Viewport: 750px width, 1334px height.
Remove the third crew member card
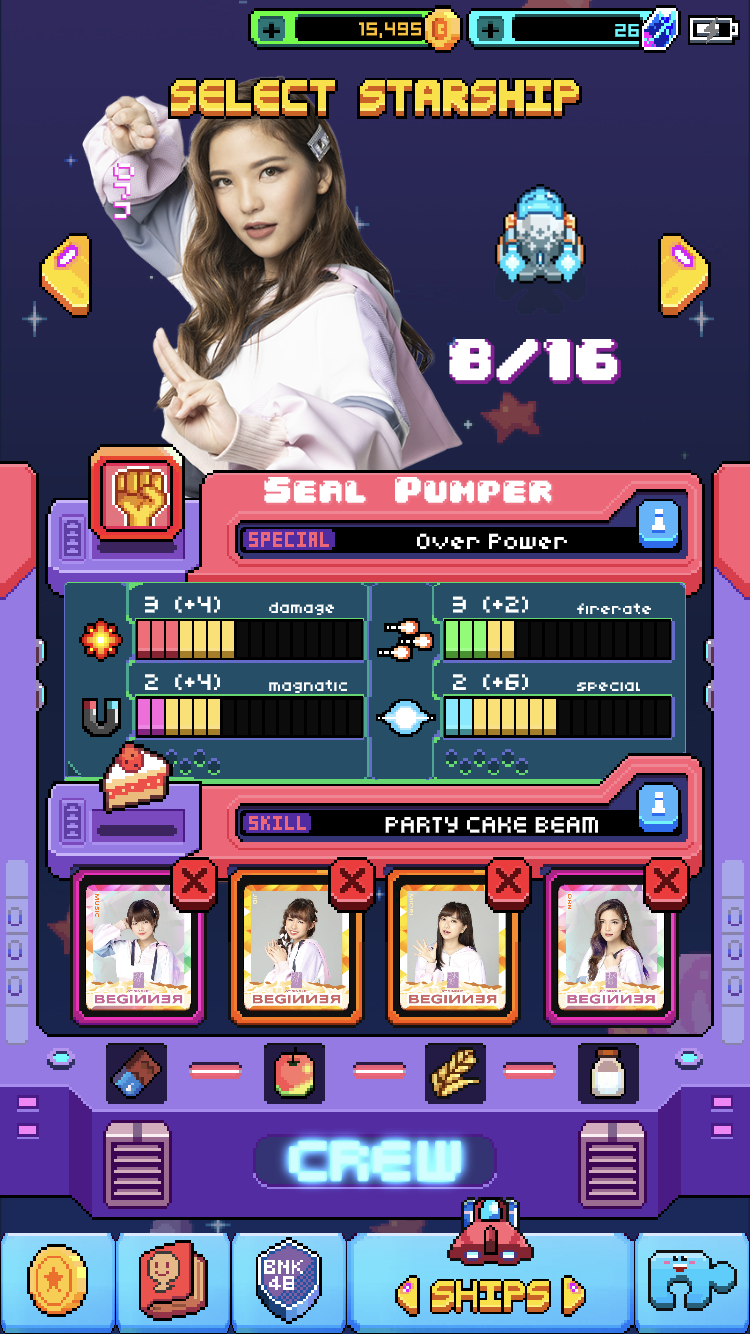(509, 882)
